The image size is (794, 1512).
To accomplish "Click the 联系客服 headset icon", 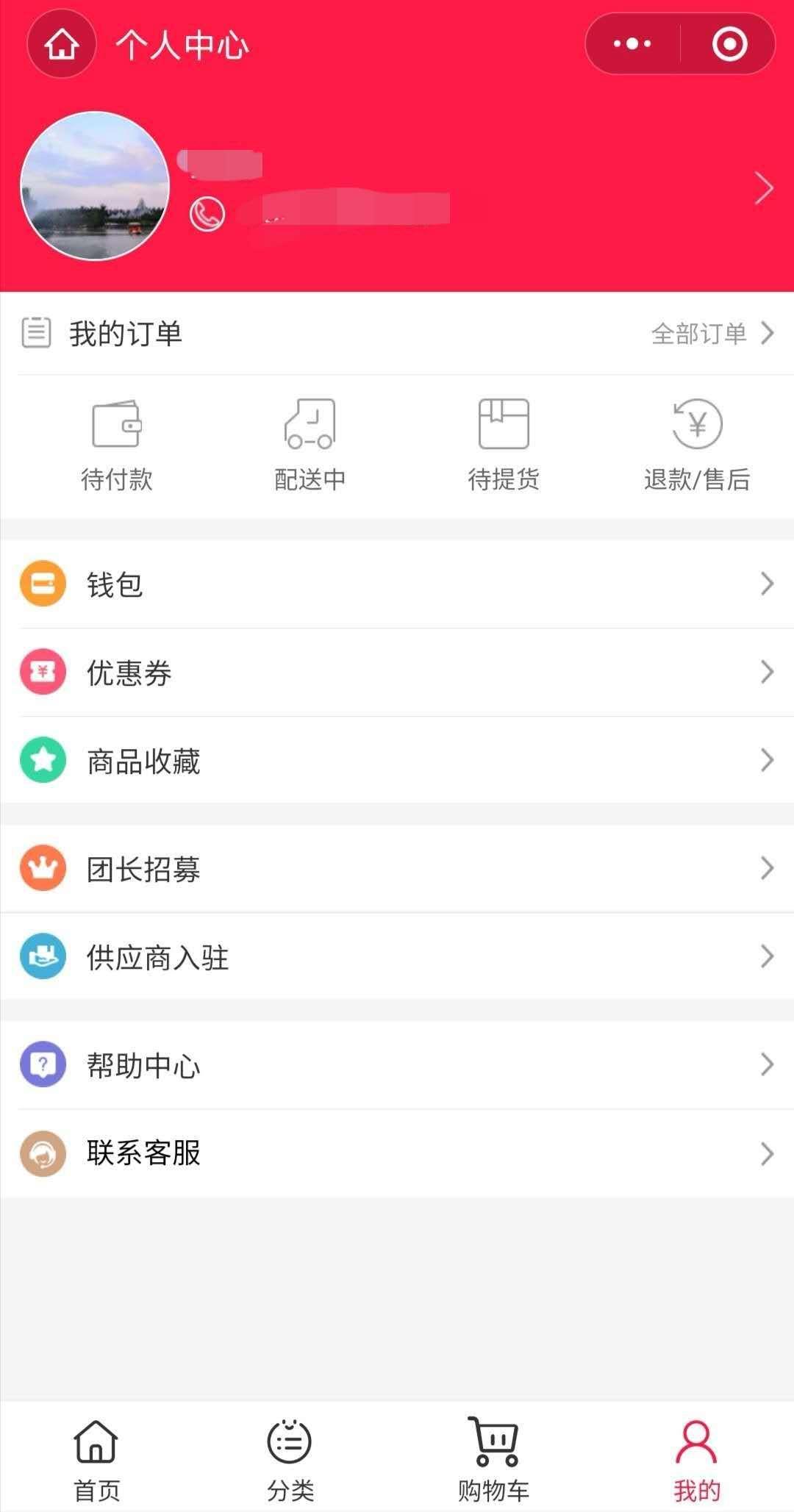I will point(43,1153).
